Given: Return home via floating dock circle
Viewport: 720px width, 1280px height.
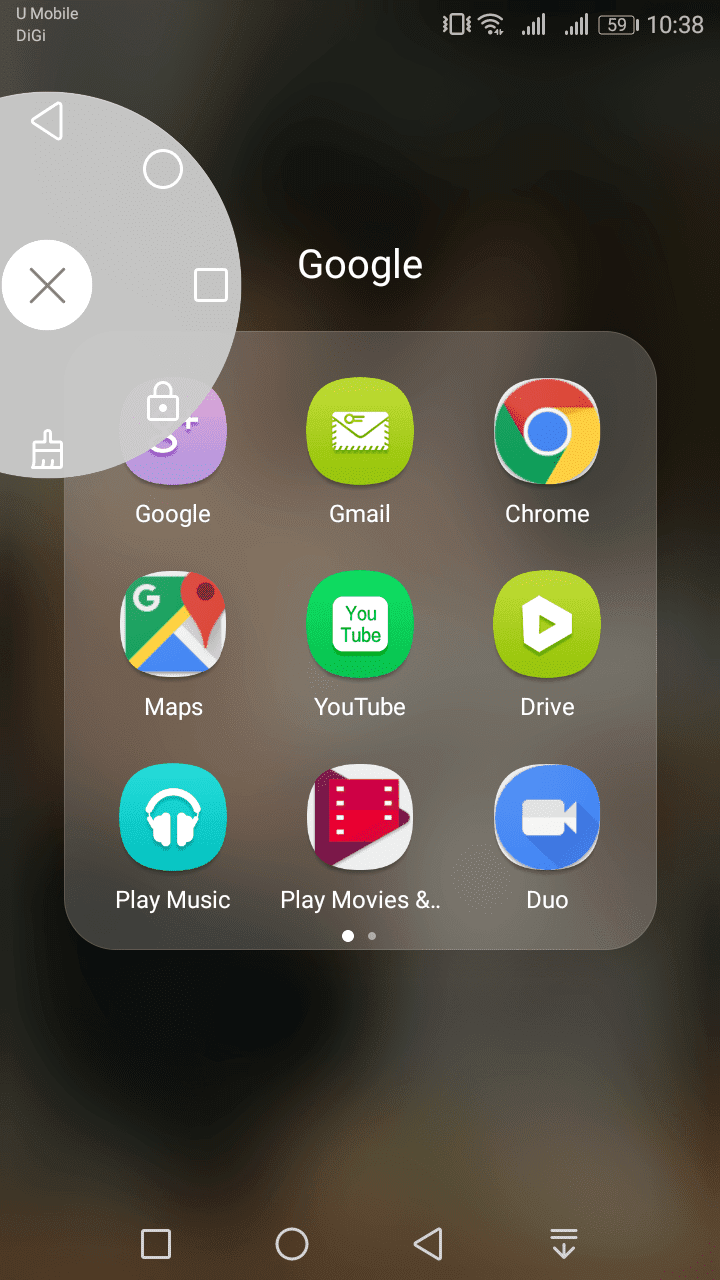Looking at the screenshot, I should click(x=162, y=169).
